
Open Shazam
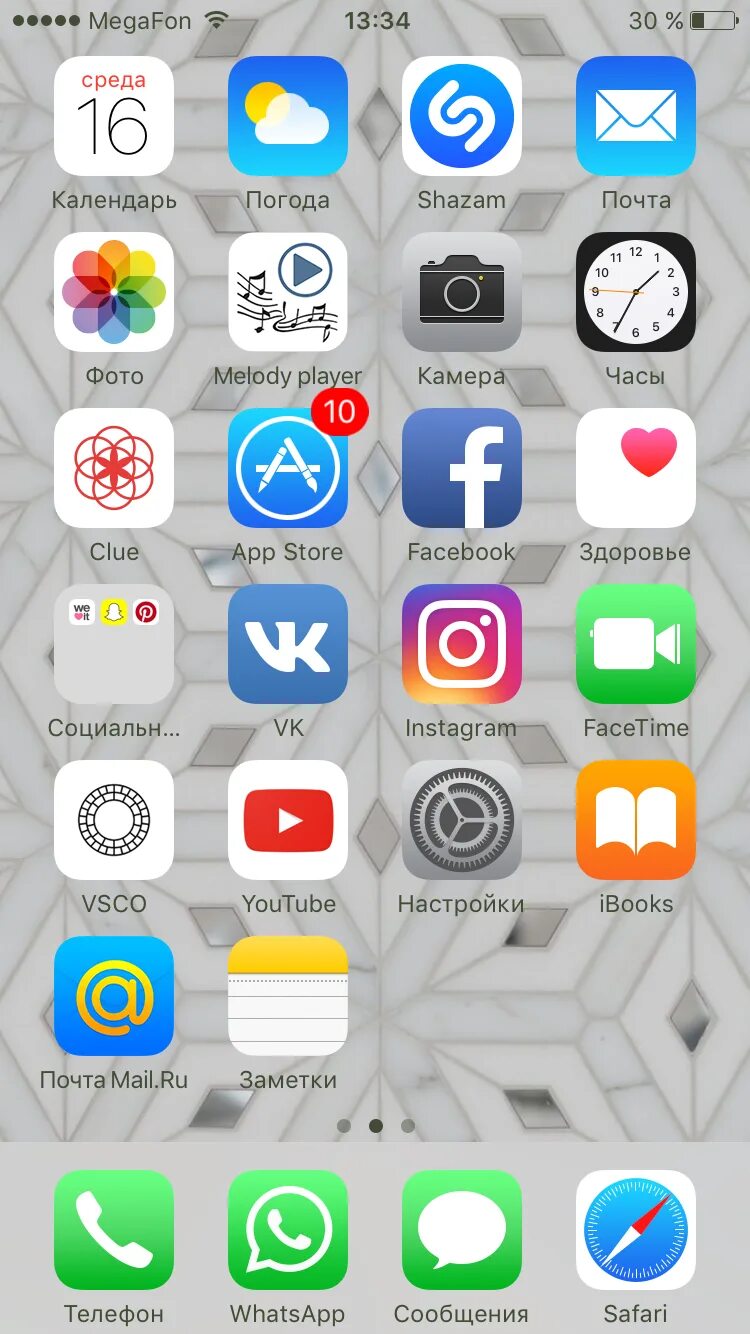click(462, 116)
